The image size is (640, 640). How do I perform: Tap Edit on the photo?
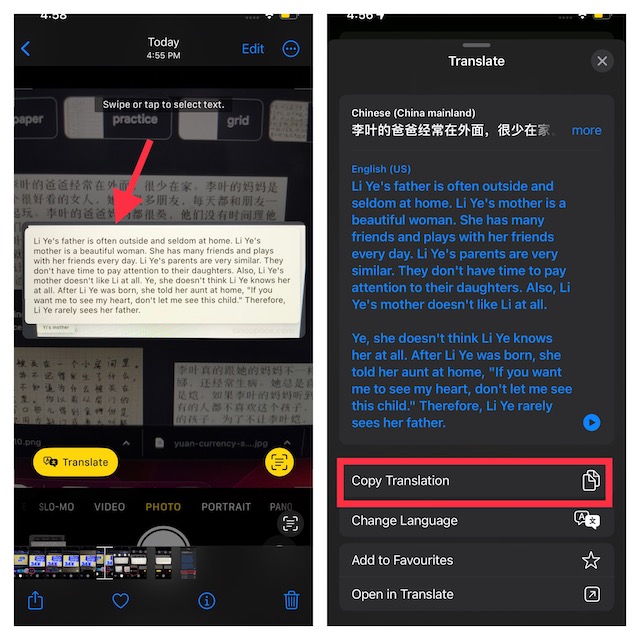click(x=253, y=49)
